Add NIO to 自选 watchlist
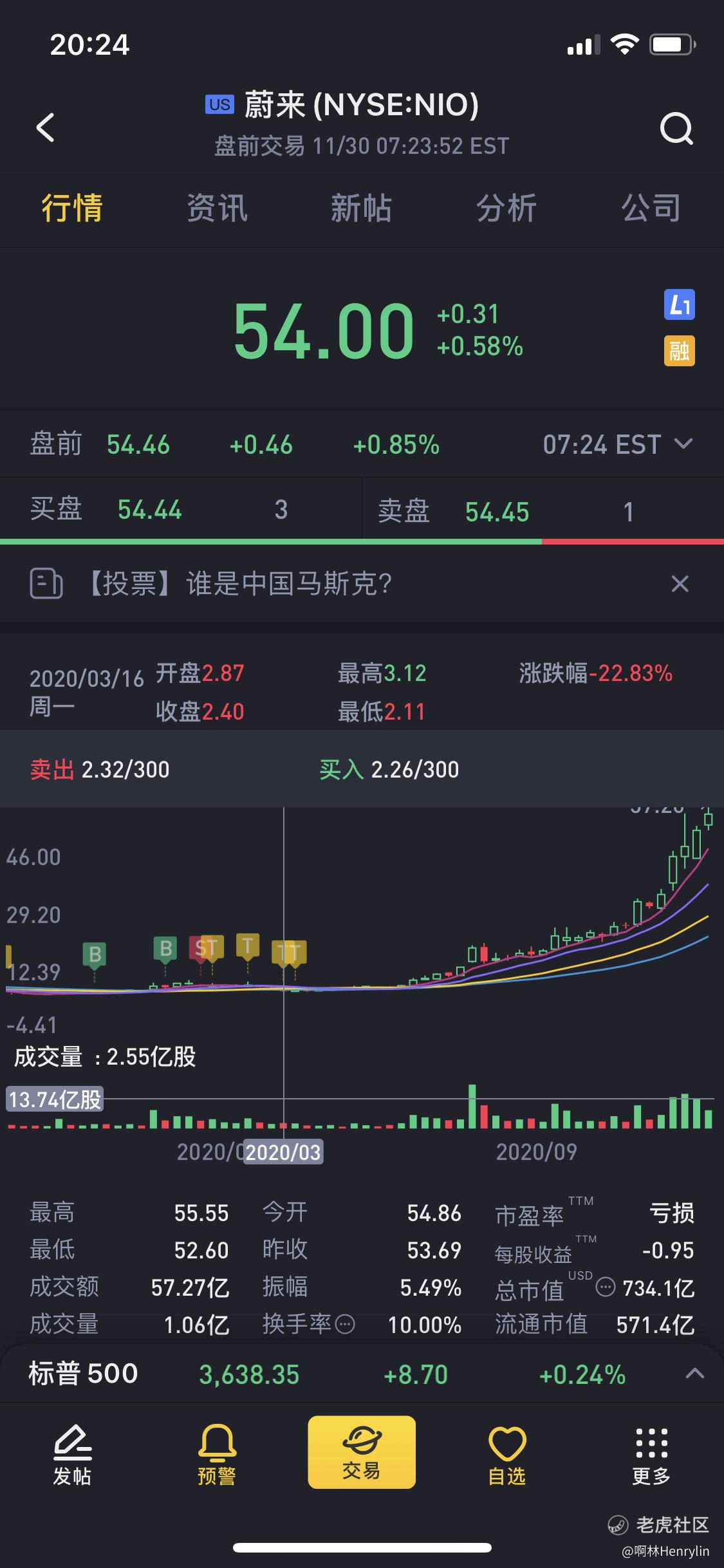Viewport: 724px width, 1568px height. (507, 1456)
